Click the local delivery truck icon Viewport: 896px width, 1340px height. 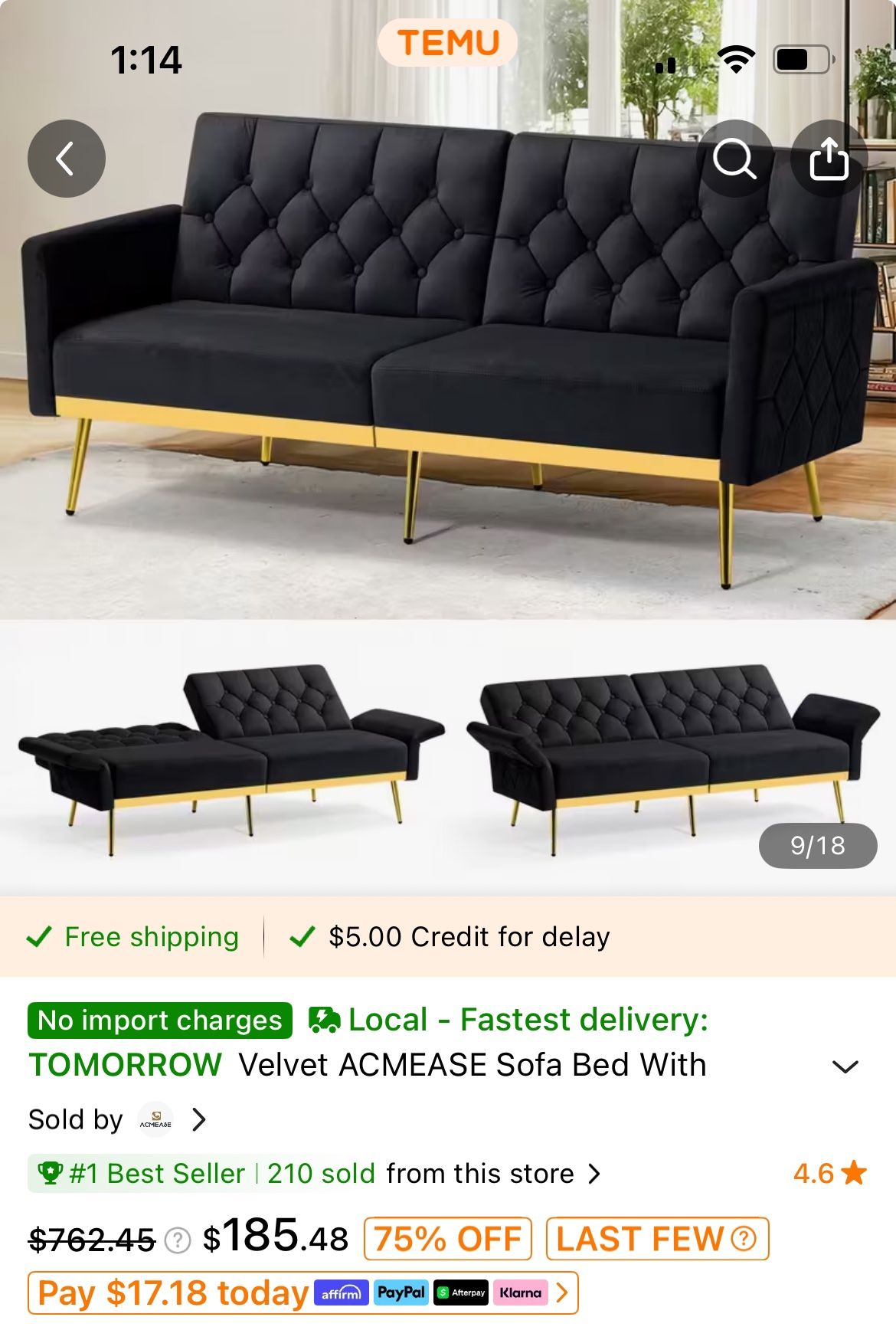click(x=325, y=1019)
